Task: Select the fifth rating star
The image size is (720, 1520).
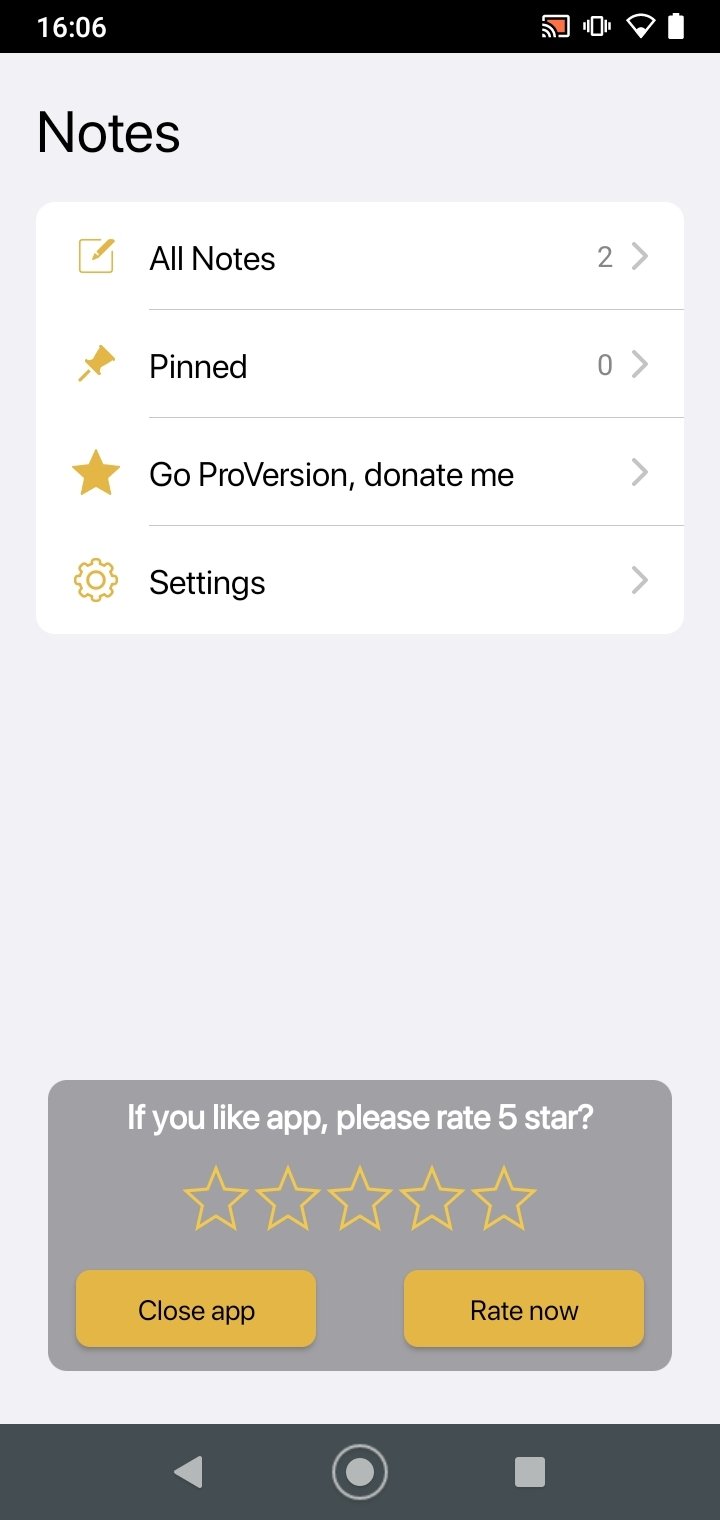Action: coord(504,1197)
